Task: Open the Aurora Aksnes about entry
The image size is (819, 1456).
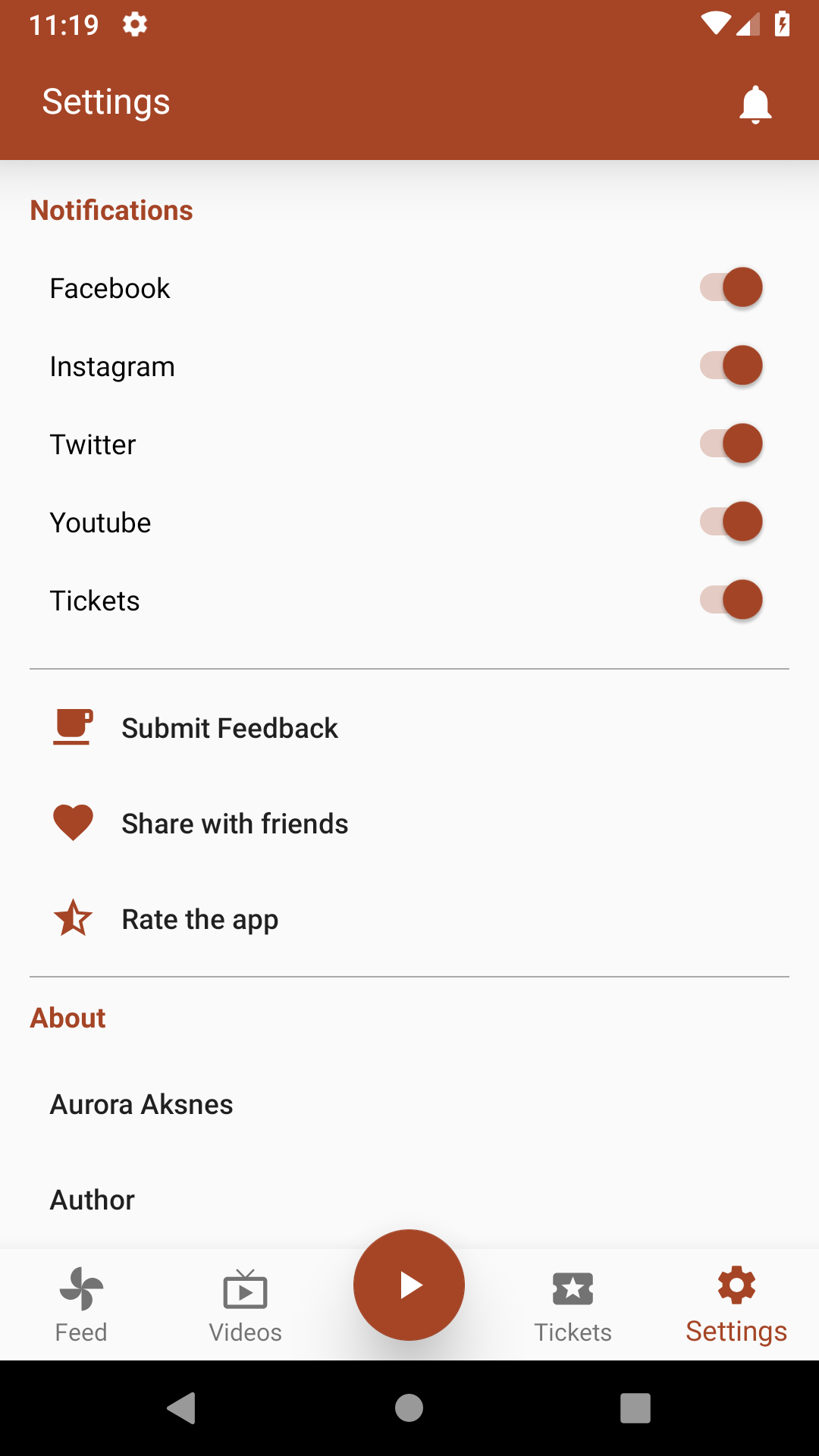Action: coord(142,1104)
